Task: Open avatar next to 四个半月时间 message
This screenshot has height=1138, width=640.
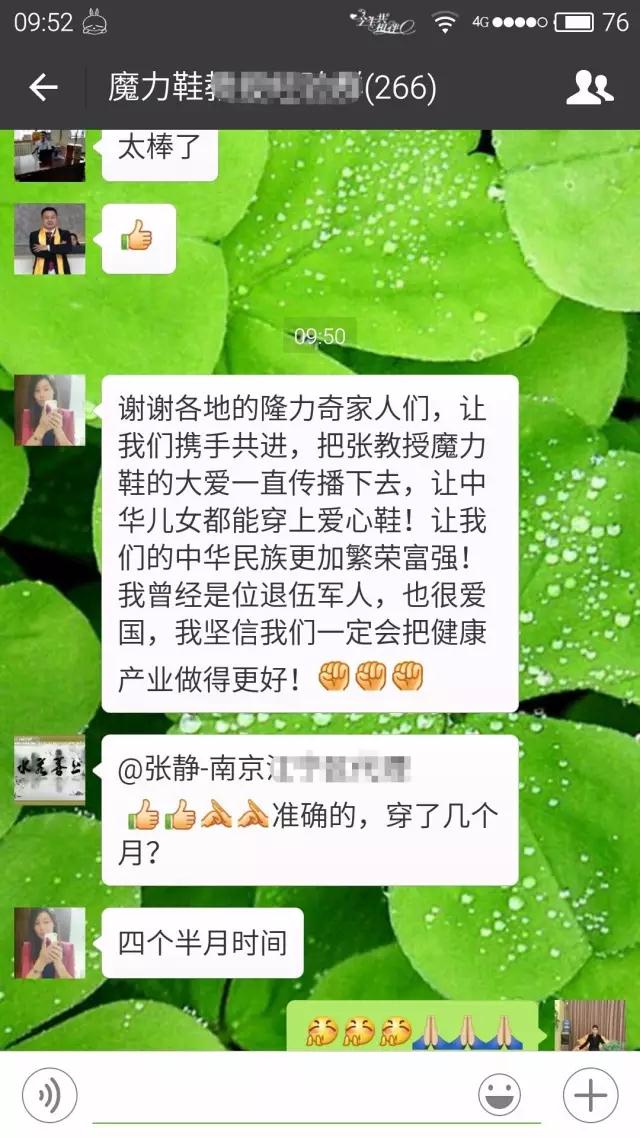Action: (49, 942)
